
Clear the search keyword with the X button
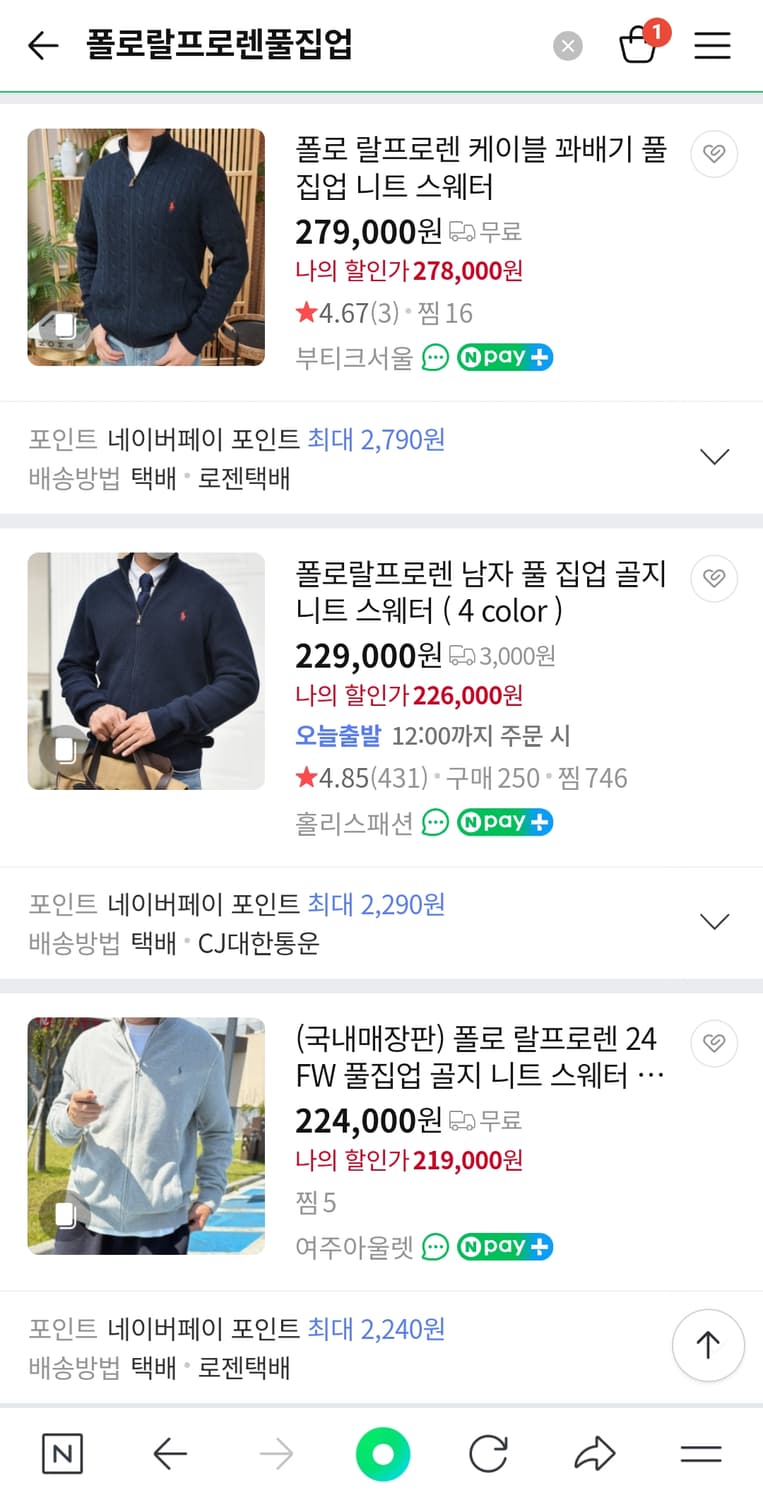click(x=567, y=45)
